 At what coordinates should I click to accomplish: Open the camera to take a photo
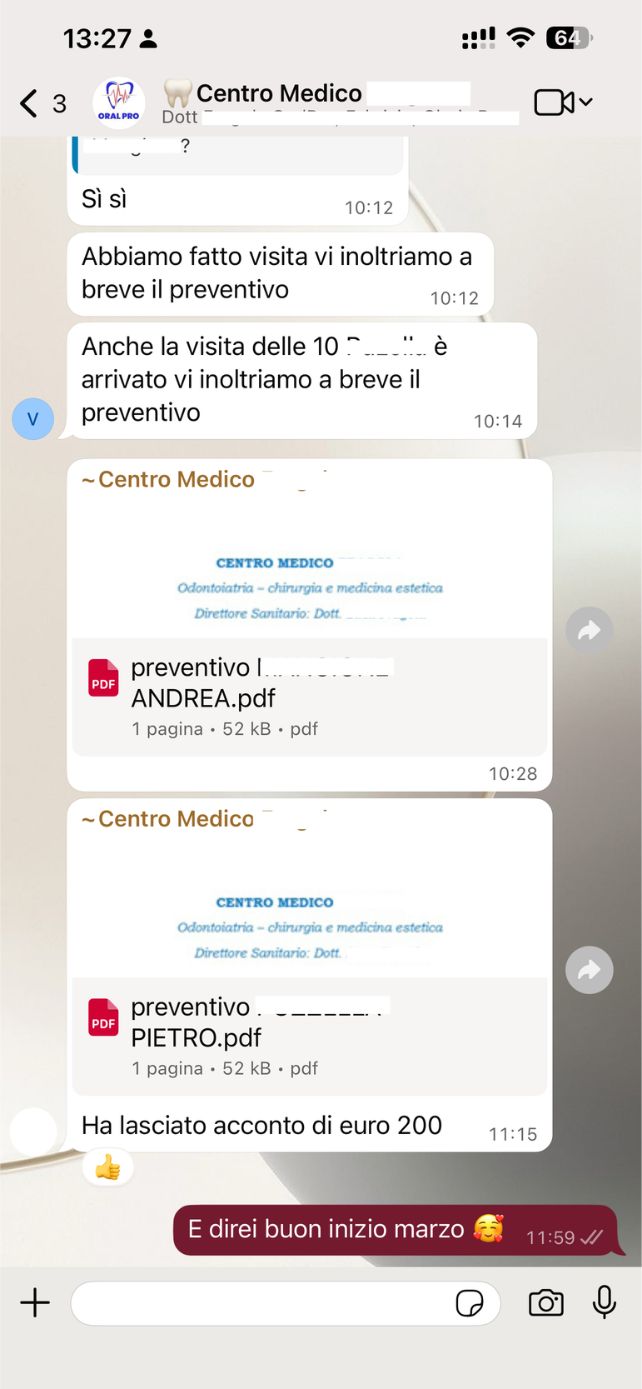[546, 1303]
